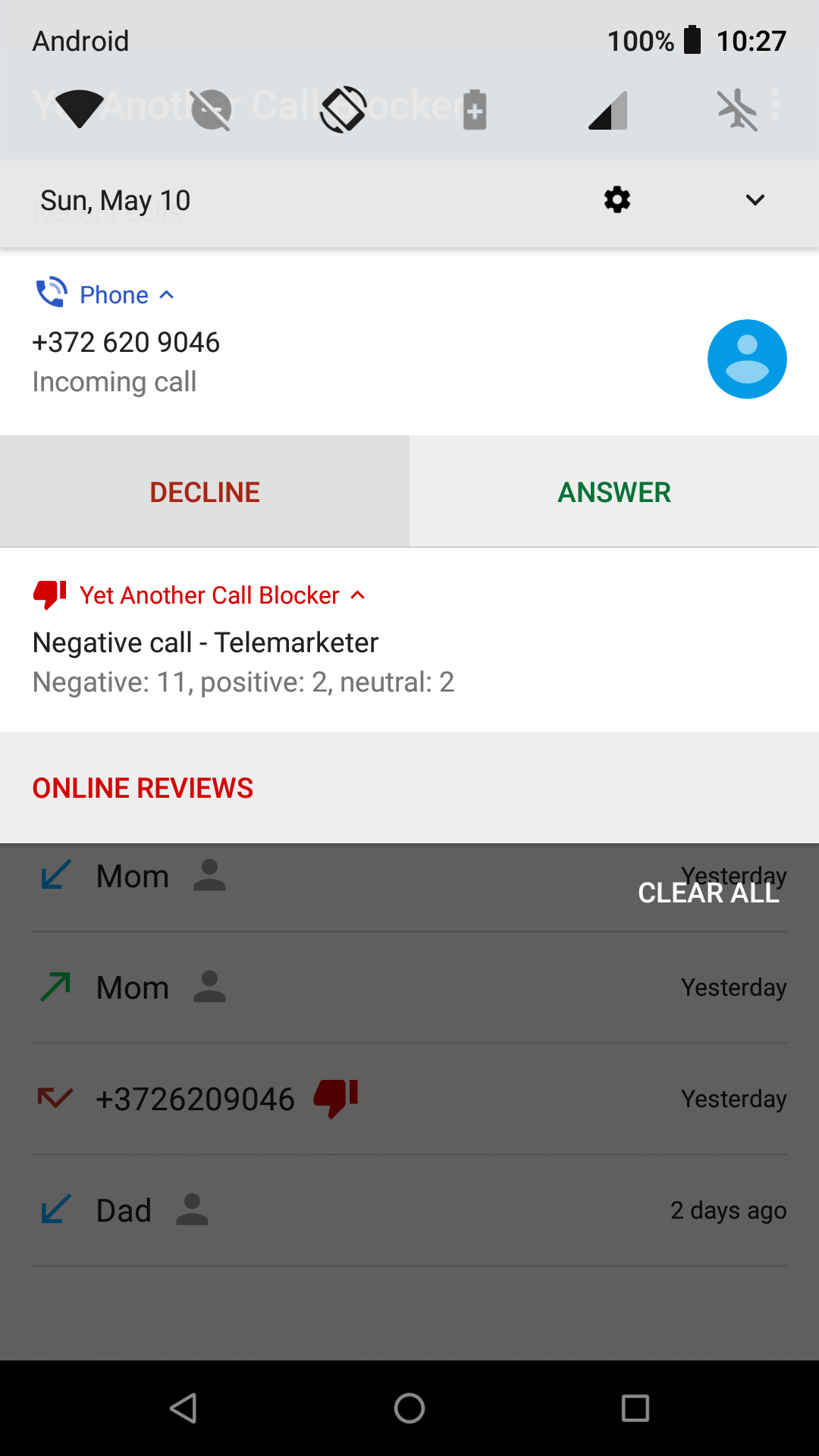Clear all notifications

[x=708, y=893]
